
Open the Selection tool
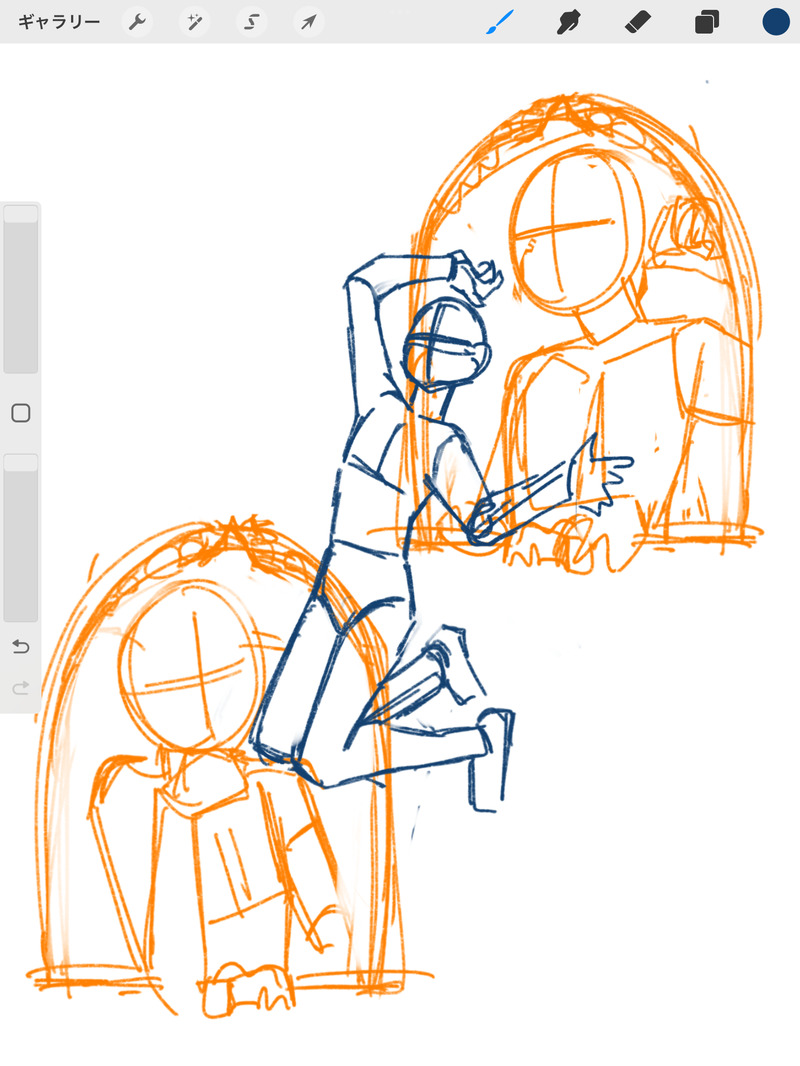coord(252,21)
